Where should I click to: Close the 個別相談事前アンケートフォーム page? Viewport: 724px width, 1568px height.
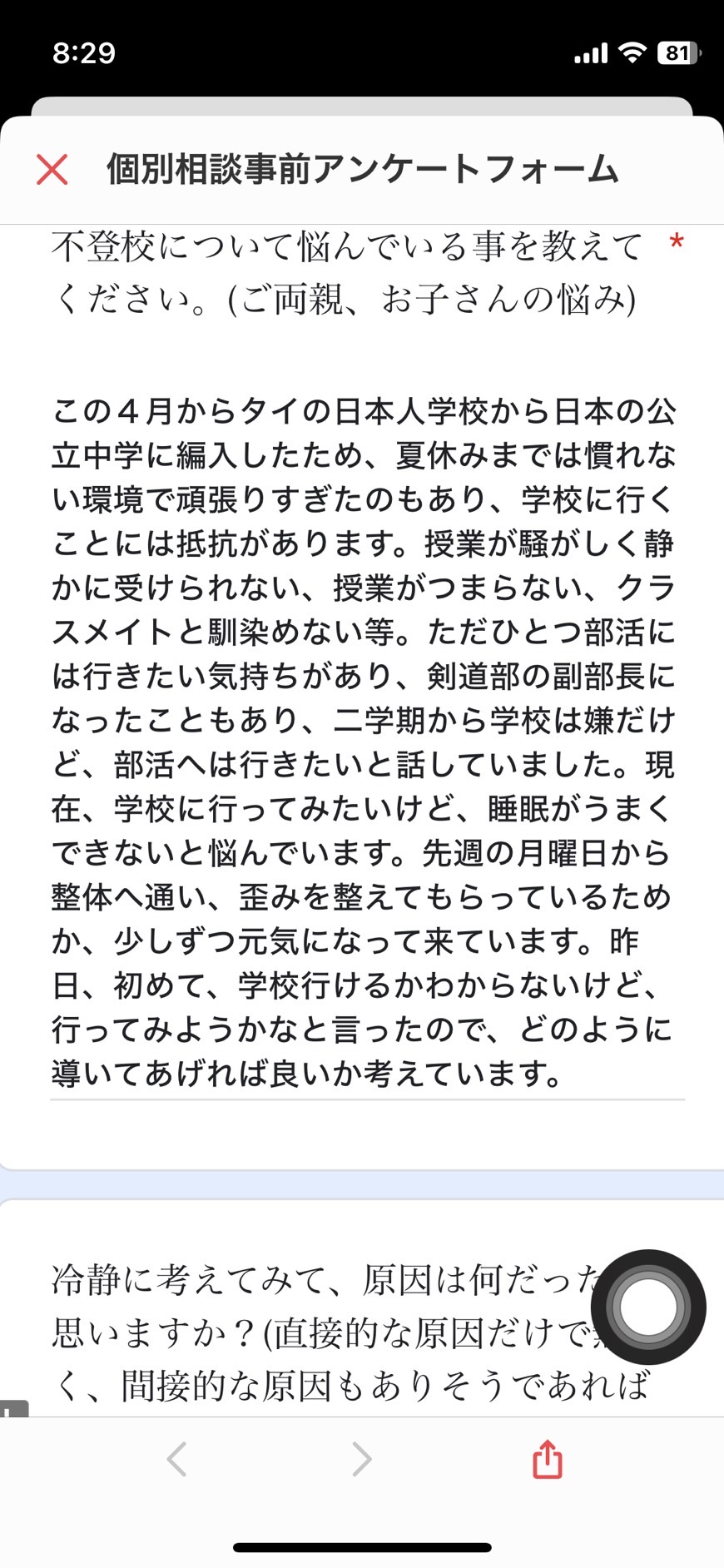pos(52,169)
